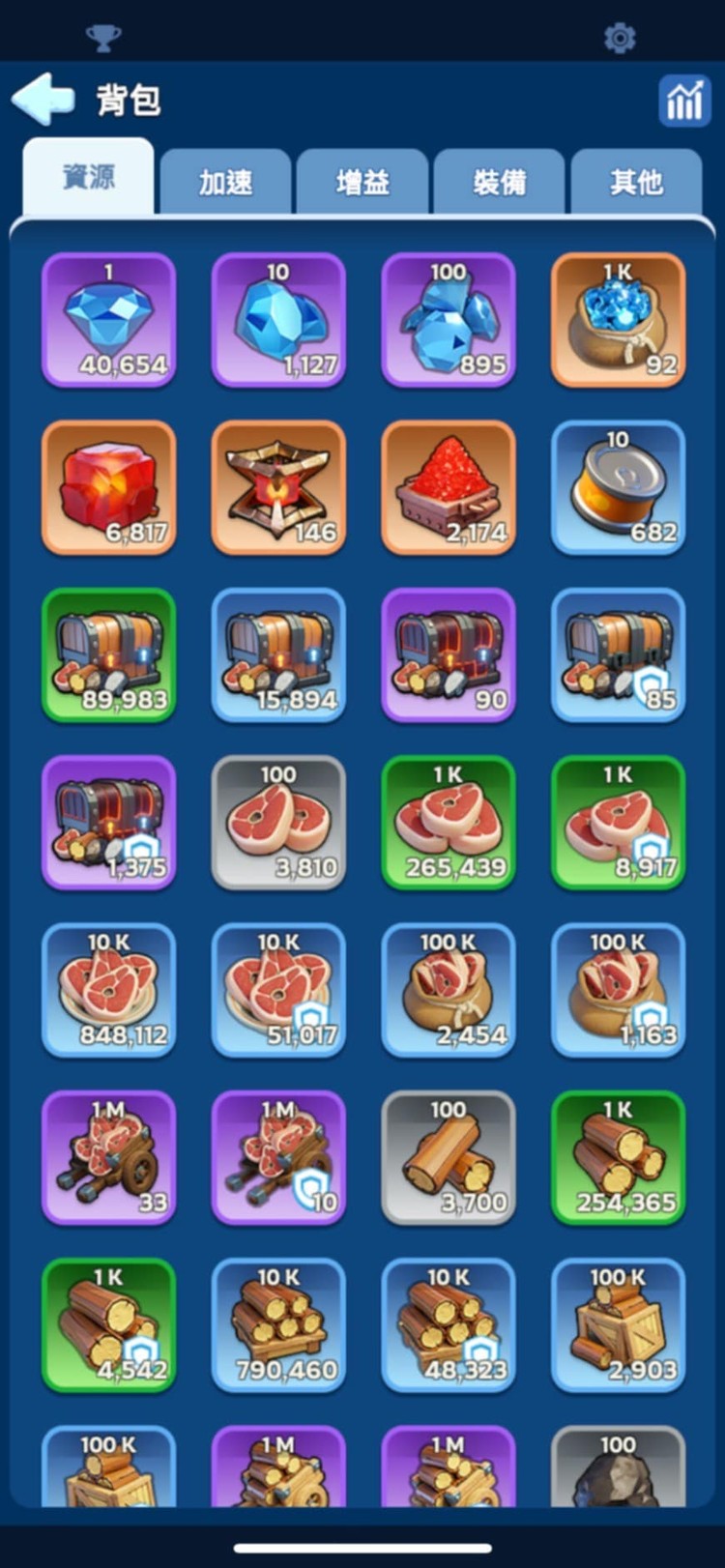Image resolution: width=725 pixels, height=1568 pixels.
Task: Choose the 10K meat item with 848,112
Action: (x=109, y=989)
